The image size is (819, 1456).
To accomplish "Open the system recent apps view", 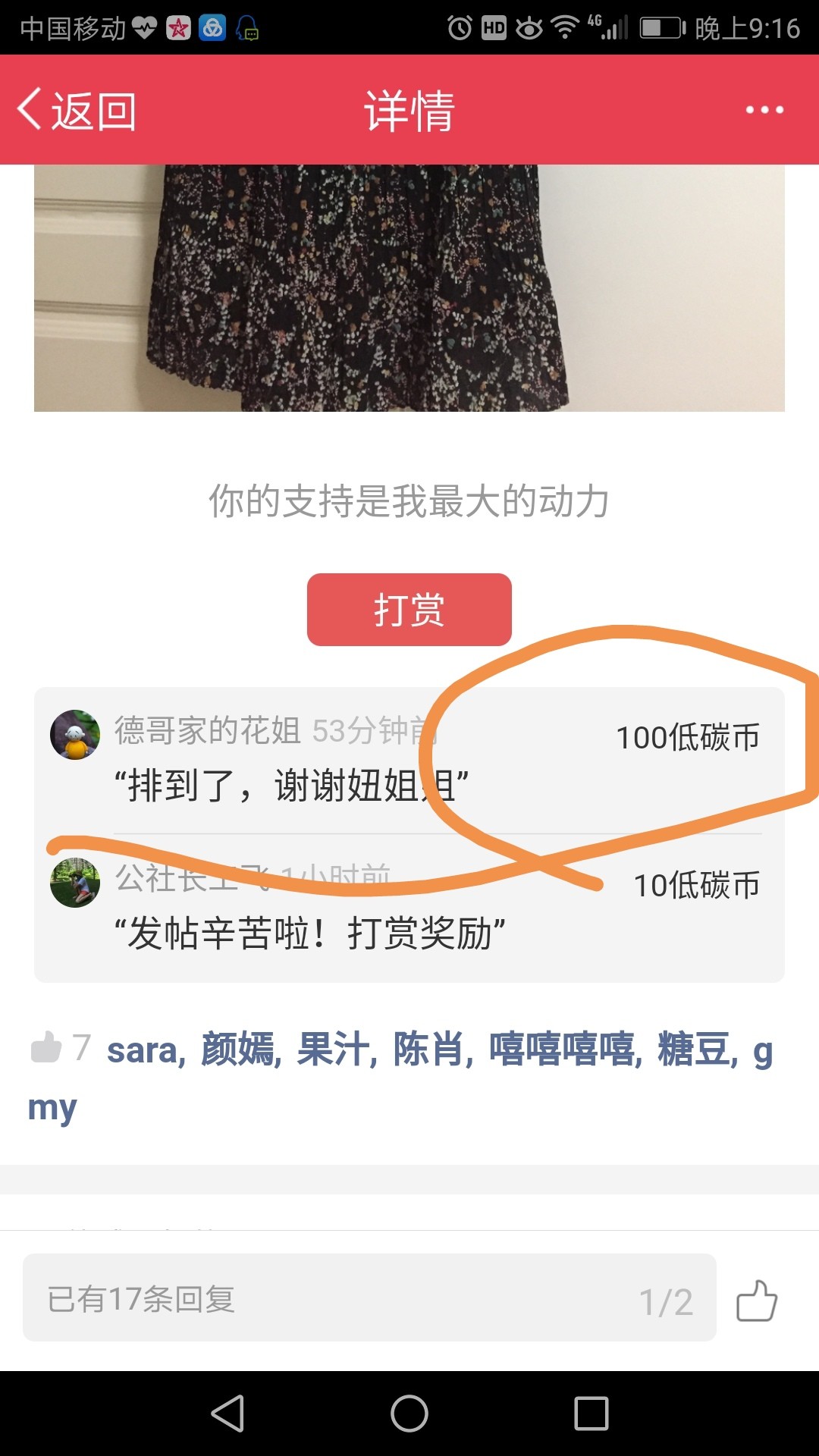I will click(591, 1414).
